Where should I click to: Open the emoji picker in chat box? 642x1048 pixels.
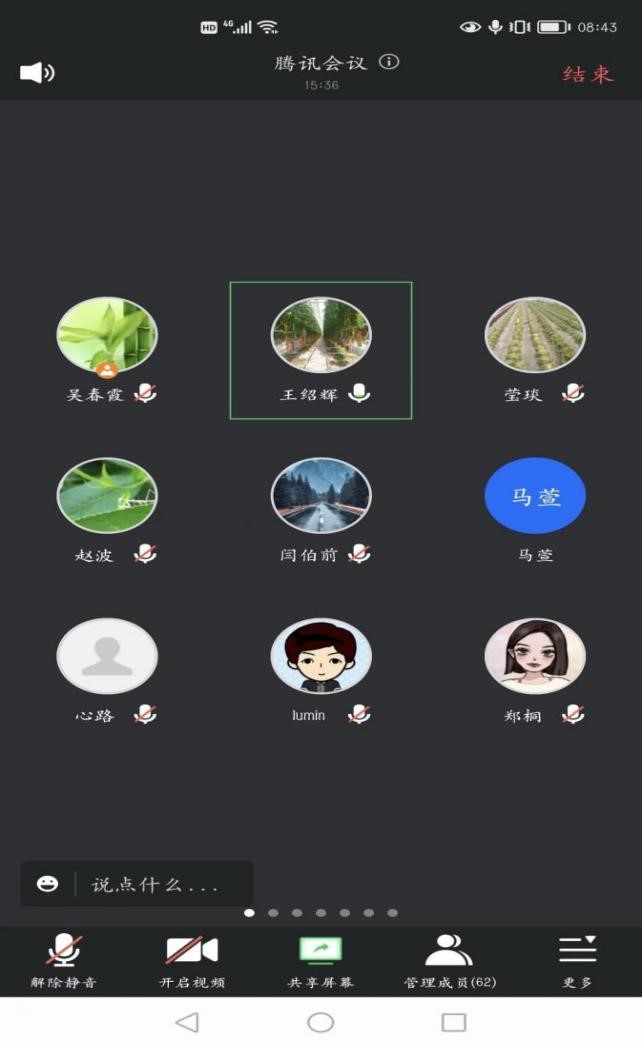(47, 884)
